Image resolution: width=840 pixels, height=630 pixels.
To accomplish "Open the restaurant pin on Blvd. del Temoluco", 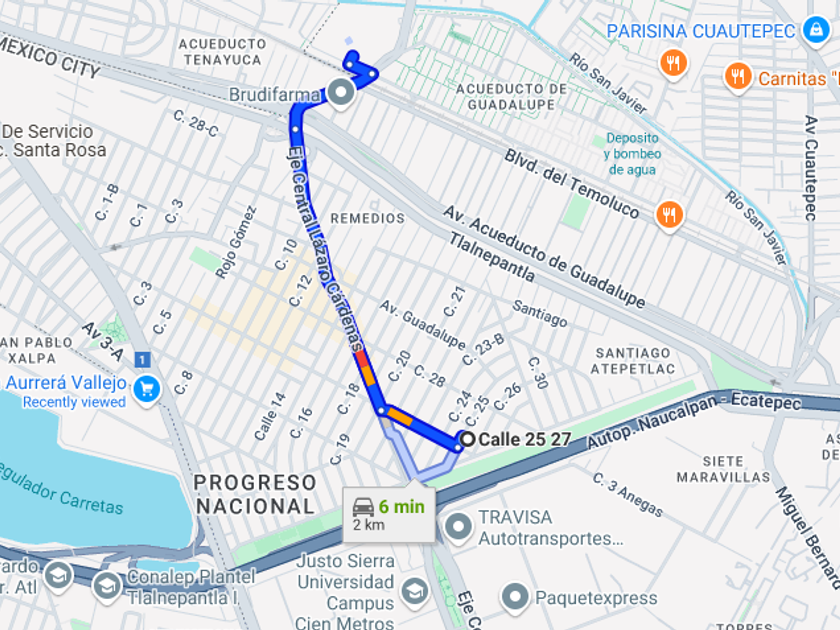I will pyautogui.click(x=670, y=215).
